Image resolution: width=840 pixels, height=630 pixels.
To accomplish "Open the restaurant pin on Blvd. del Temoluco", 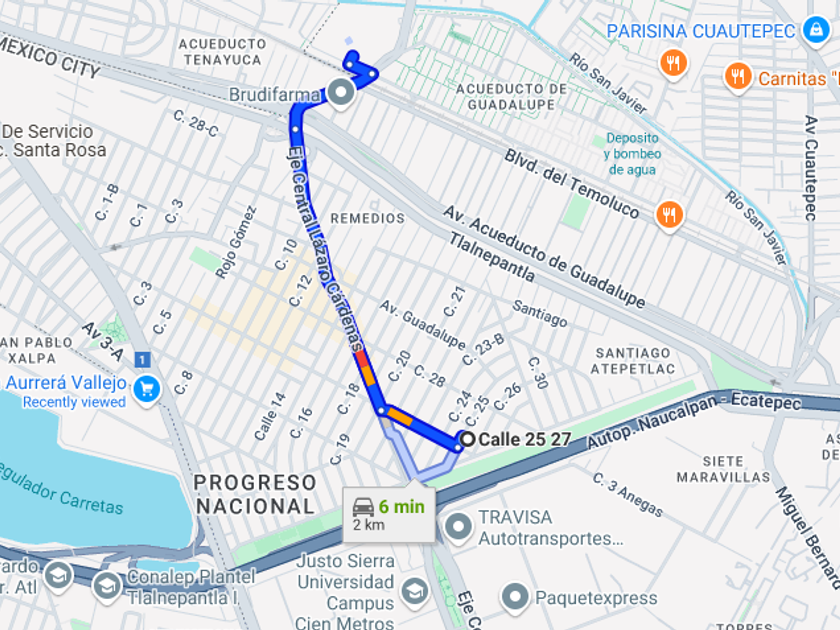I will pyautogui.click(x=670, y=215).
